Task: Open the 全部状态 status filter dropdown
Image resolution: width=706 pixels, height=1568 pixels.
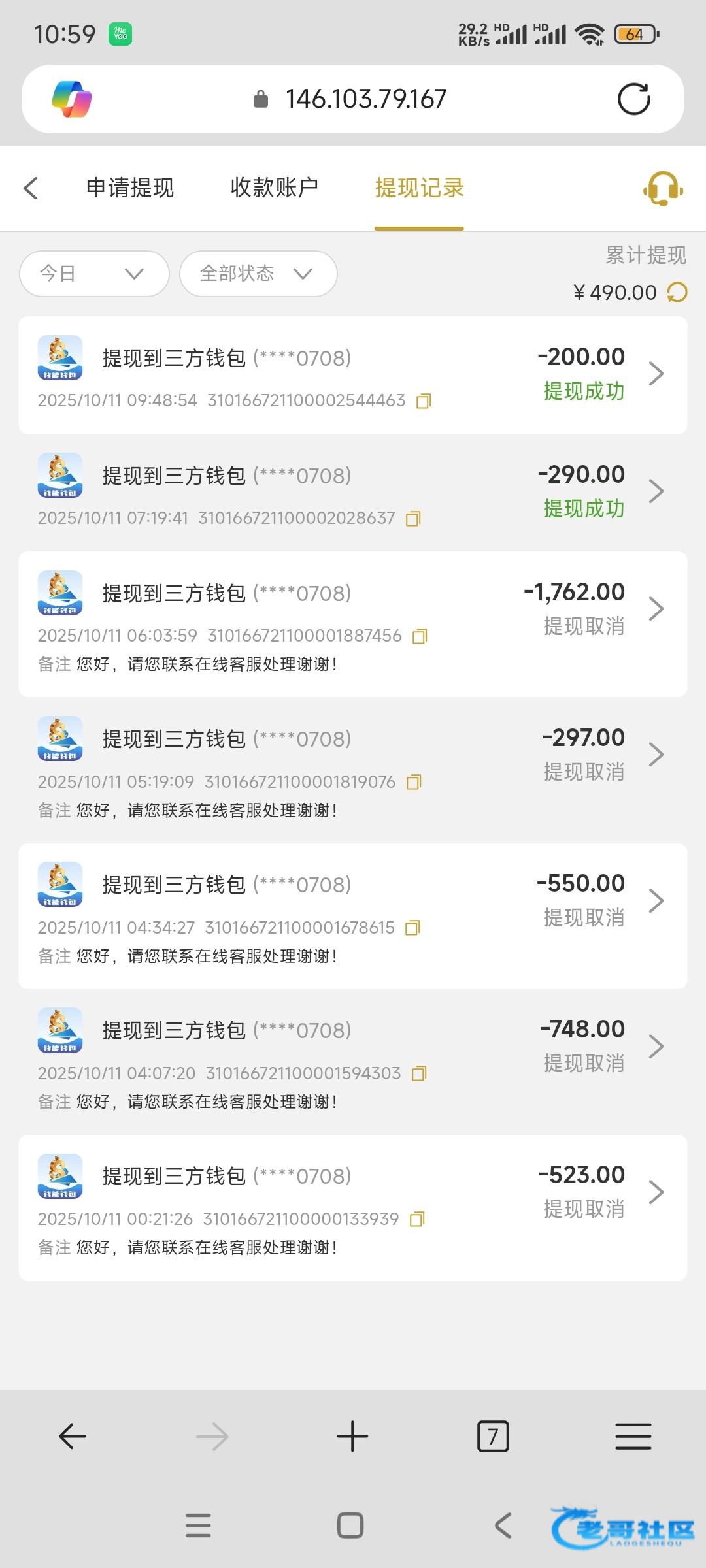Action: [258, 274]
